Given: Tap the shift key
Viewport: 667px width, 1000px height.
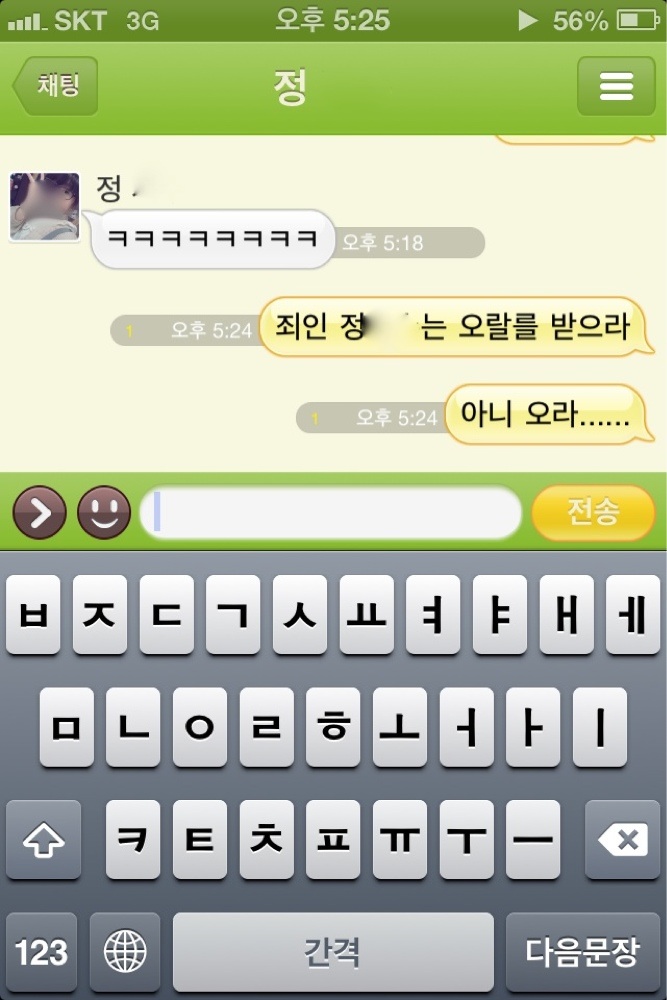Looking at the screenshot, I should (x=43, y=841).
